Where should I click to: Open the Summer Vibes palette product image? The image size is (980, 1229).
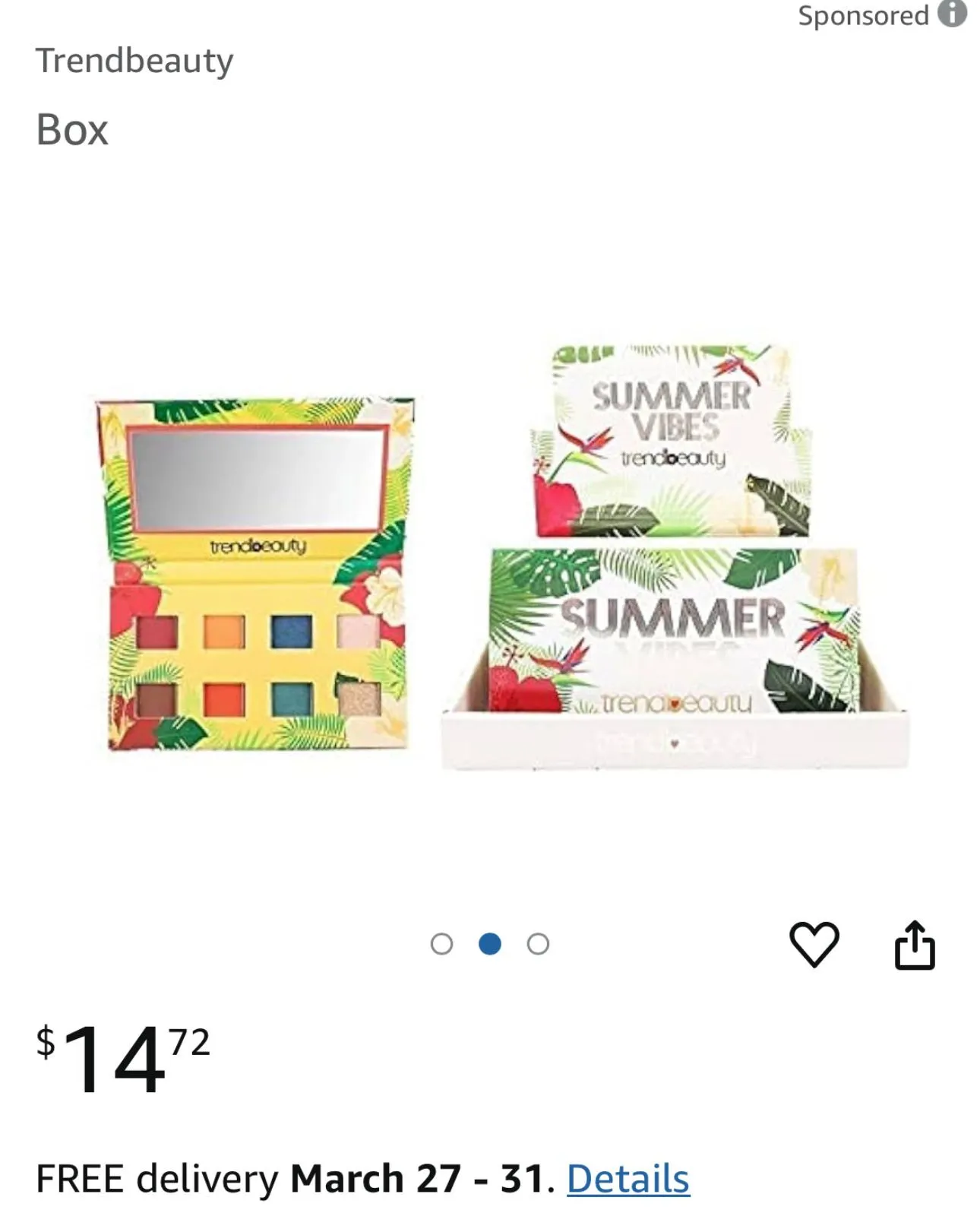point(501,558)
